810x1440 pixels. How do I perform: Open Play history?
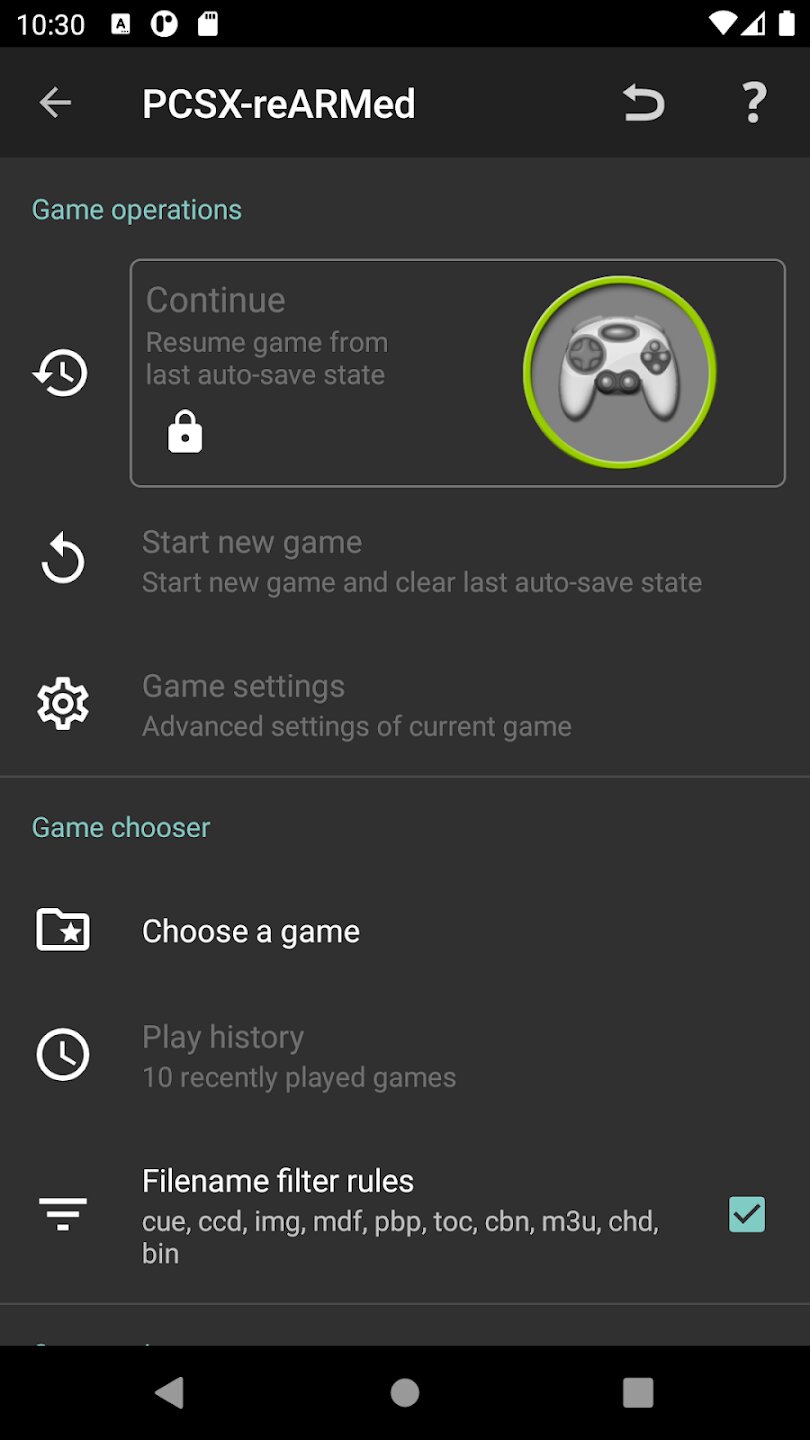[x=298, y=1055]
